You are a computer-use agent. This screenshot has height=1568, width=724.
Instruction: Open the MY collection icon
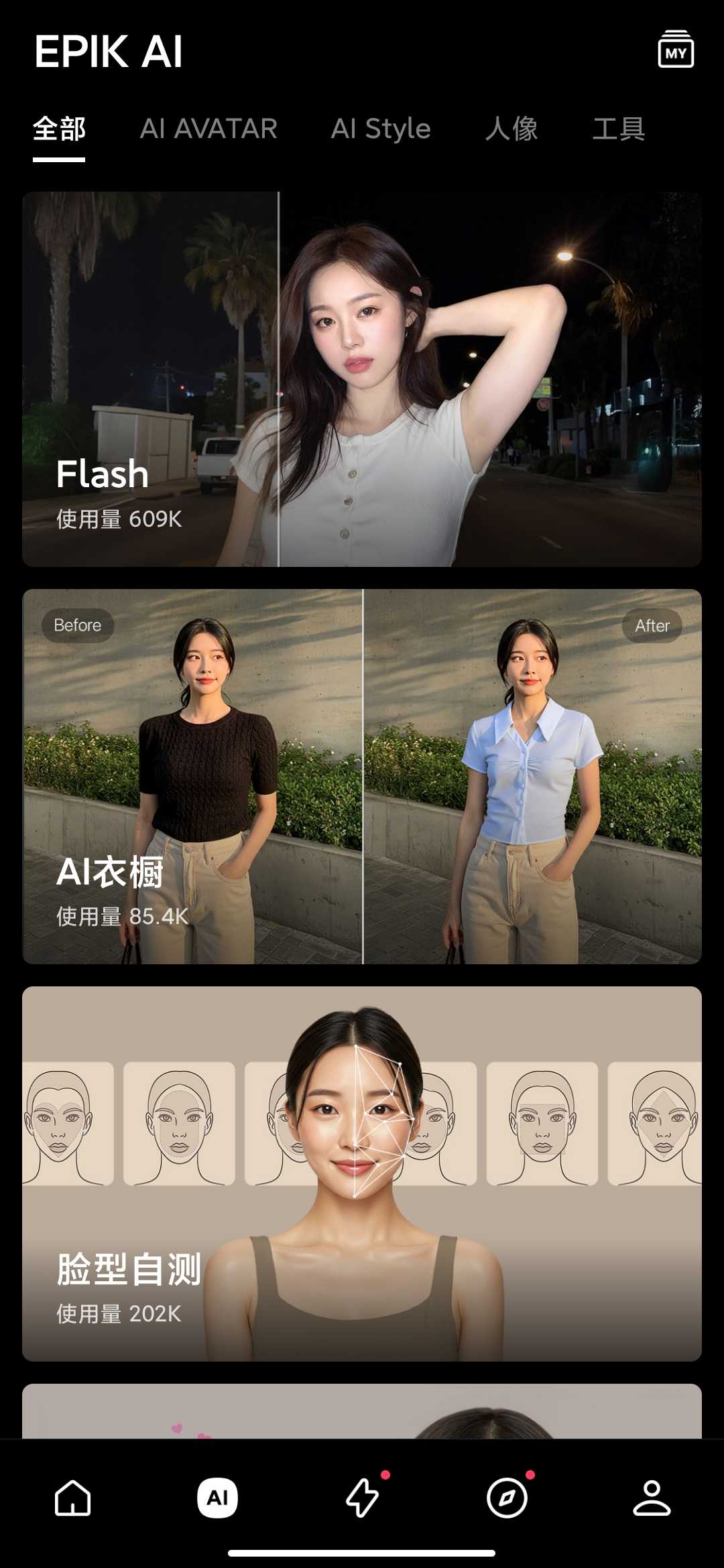[675, 50]
